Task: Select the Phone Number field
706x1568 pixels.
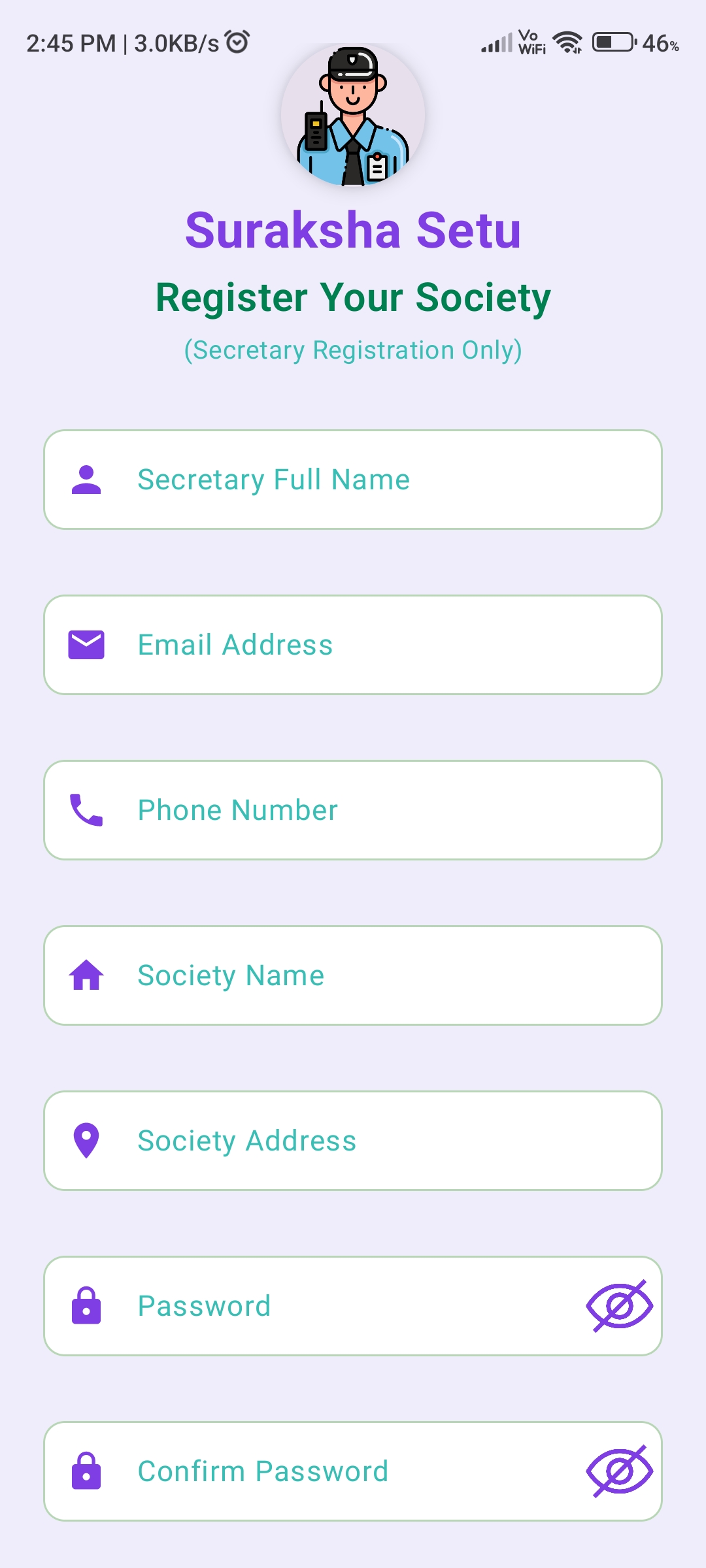Action: [x=353, y=810]
